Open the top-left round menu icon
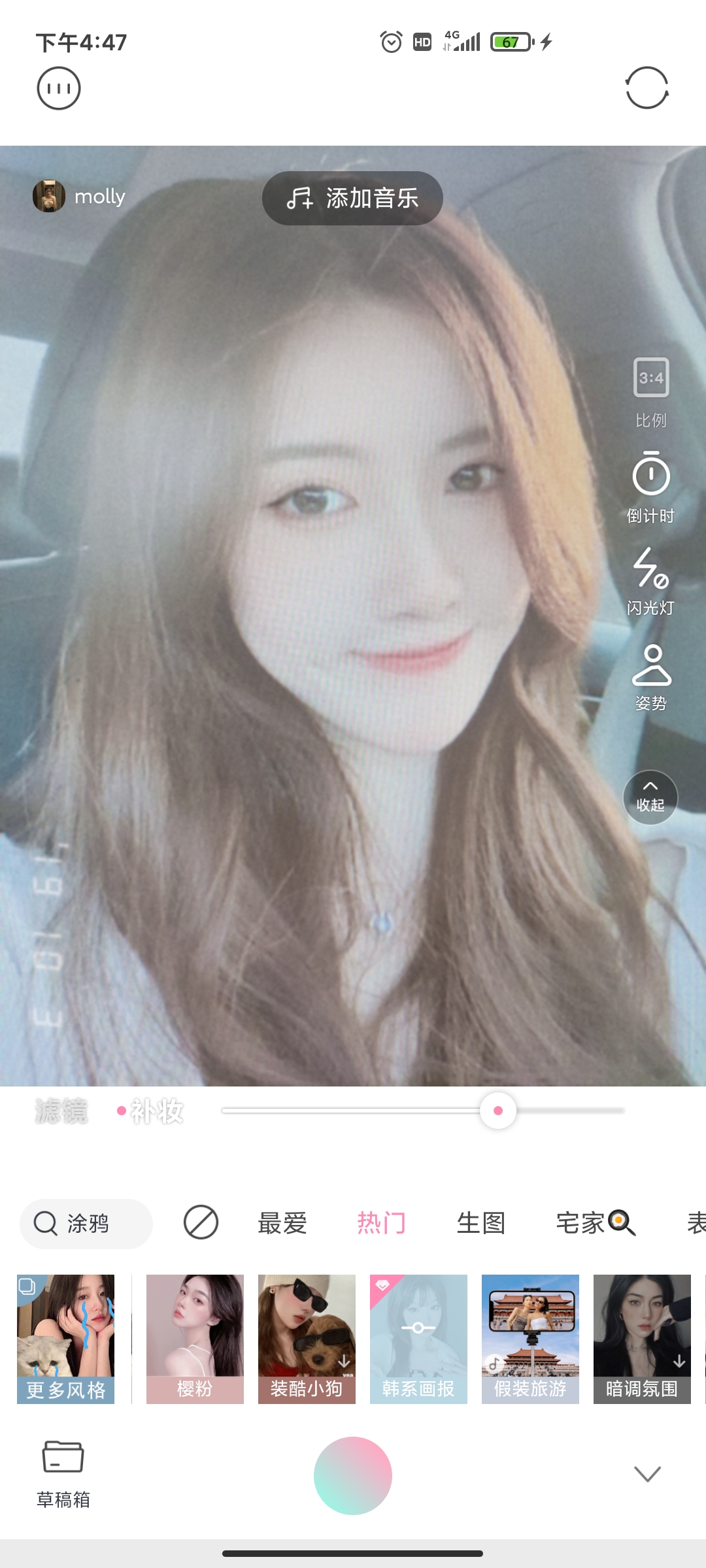Viewport: 706px width, 1568px height. pyautogui.click(x=59, y=89)
